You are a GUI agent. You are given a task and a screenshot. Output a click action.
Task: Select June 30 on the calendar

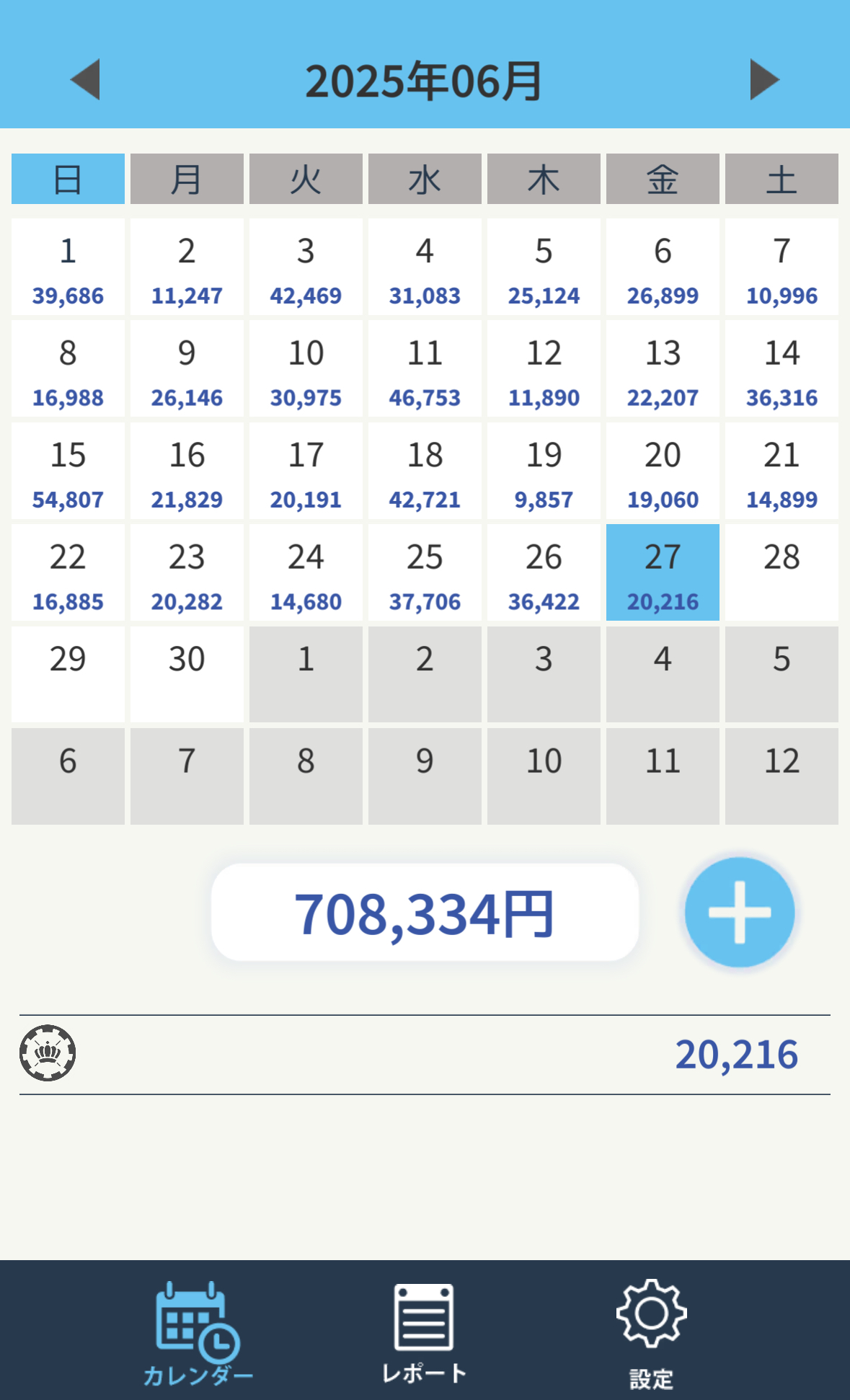click(187, 674)
